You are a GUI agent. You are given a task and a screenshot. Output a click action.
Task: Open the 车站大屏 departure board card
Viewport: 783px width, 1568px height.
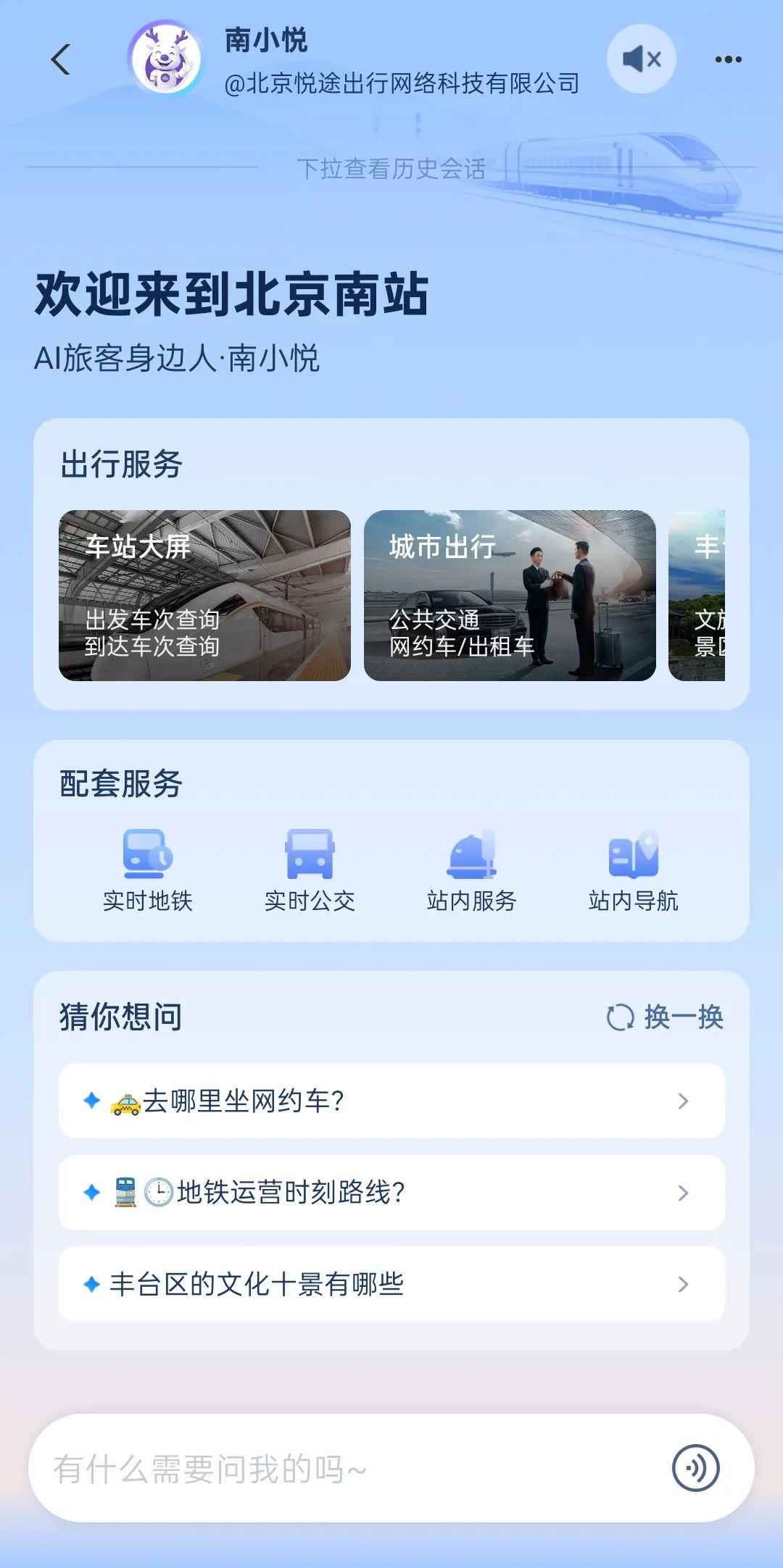click(x=205, y=596)
